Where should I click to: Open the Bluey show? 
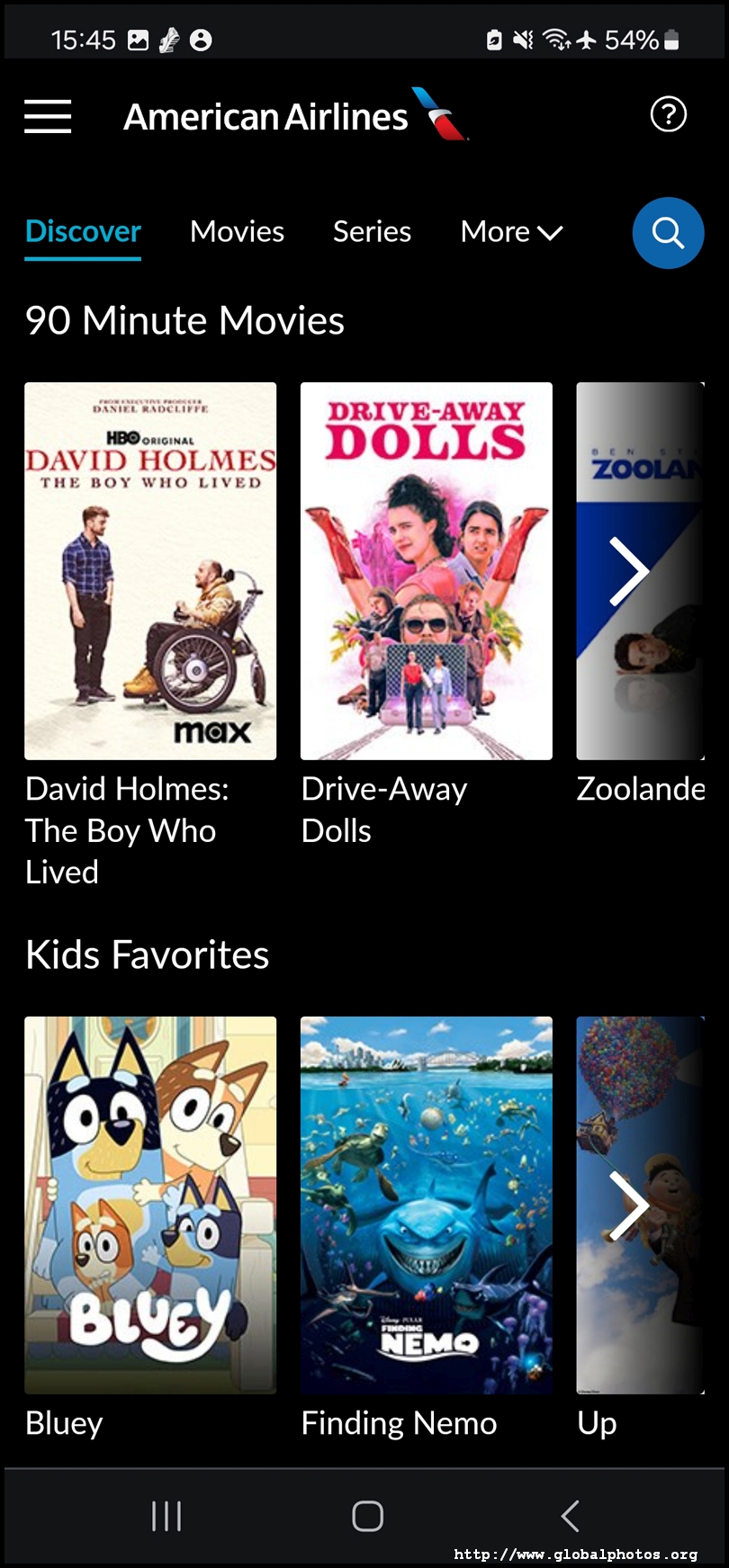(150, 1205)
